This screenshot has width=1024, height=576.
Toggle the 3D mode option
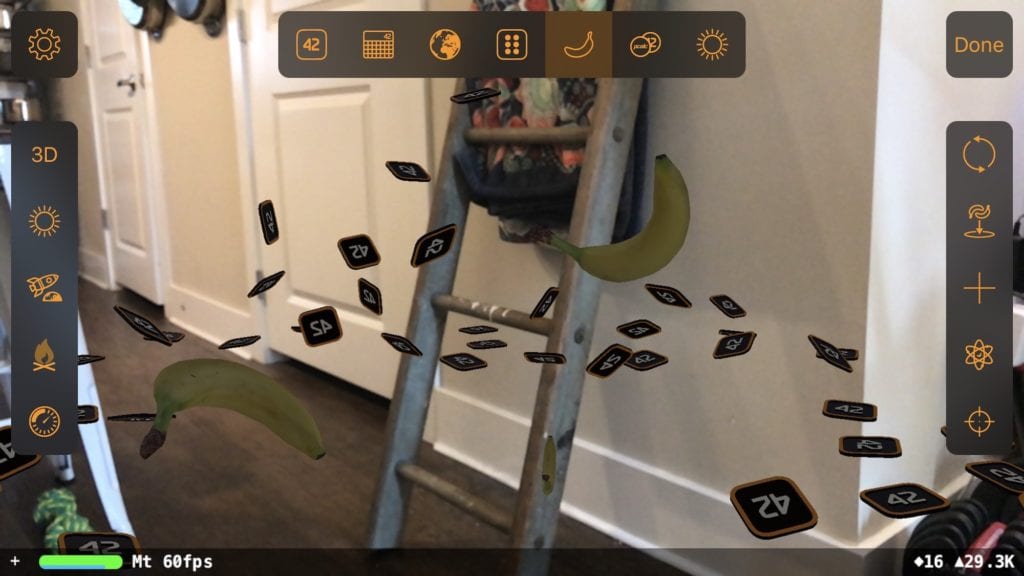44,155
